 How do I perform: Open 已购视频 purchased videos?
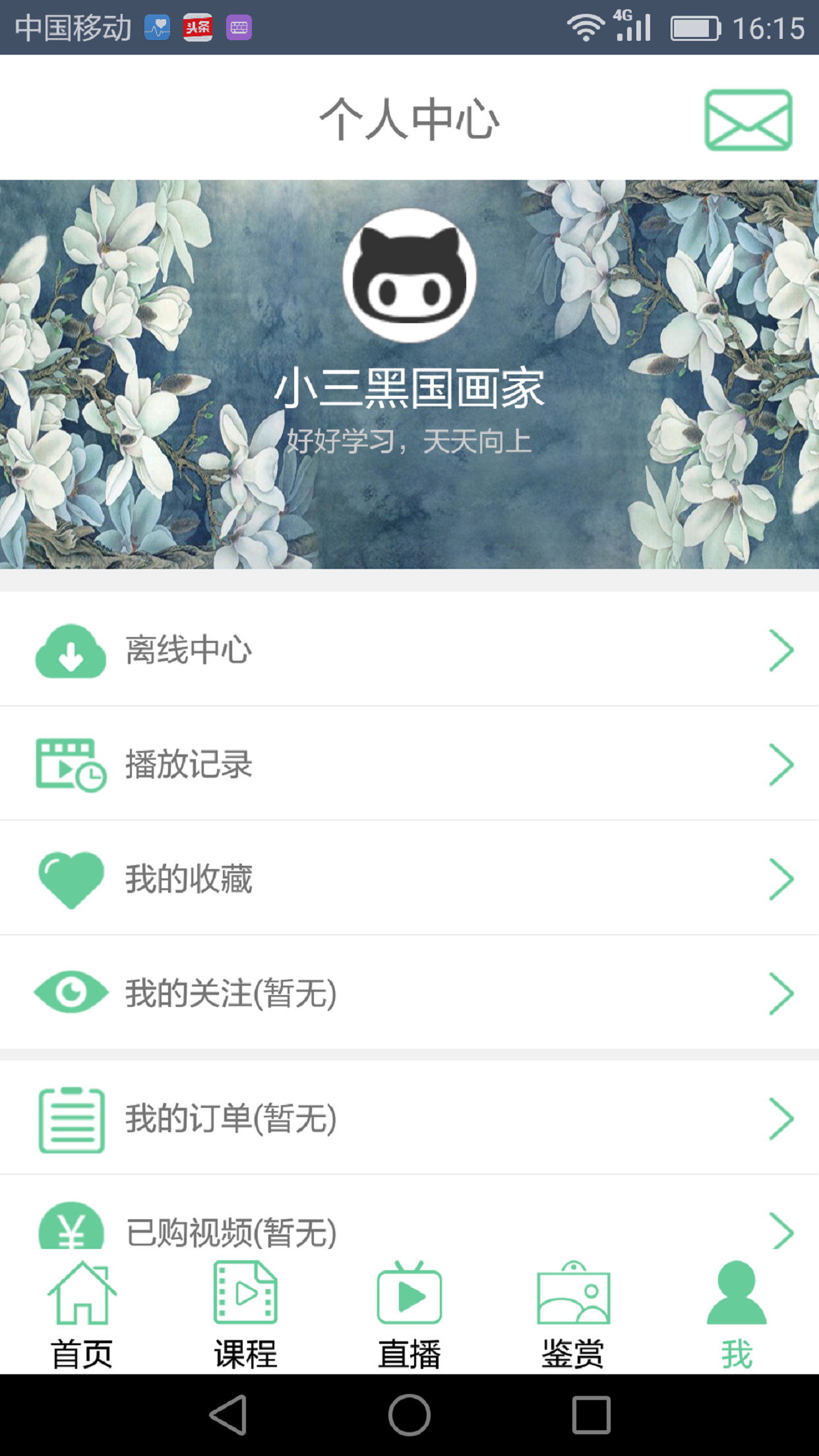click(409, 1213)
